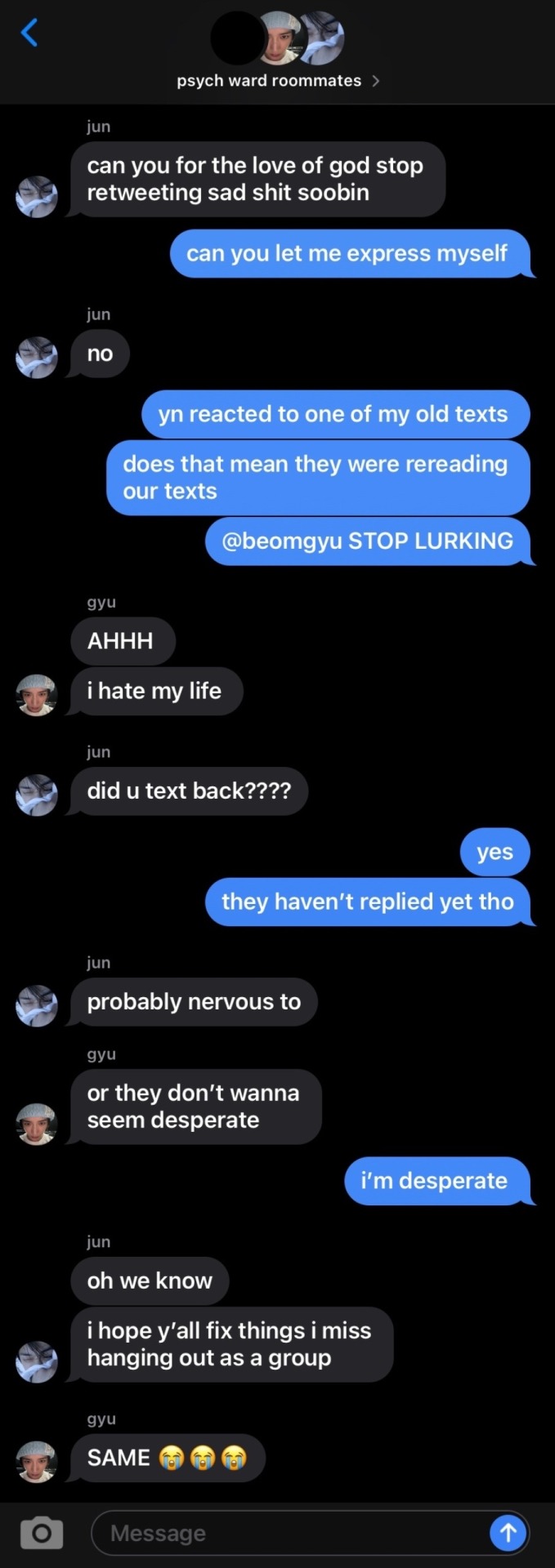The image size is (555, 1568).
Task: Send the message with the arrow button
Action: (508, 1533)
